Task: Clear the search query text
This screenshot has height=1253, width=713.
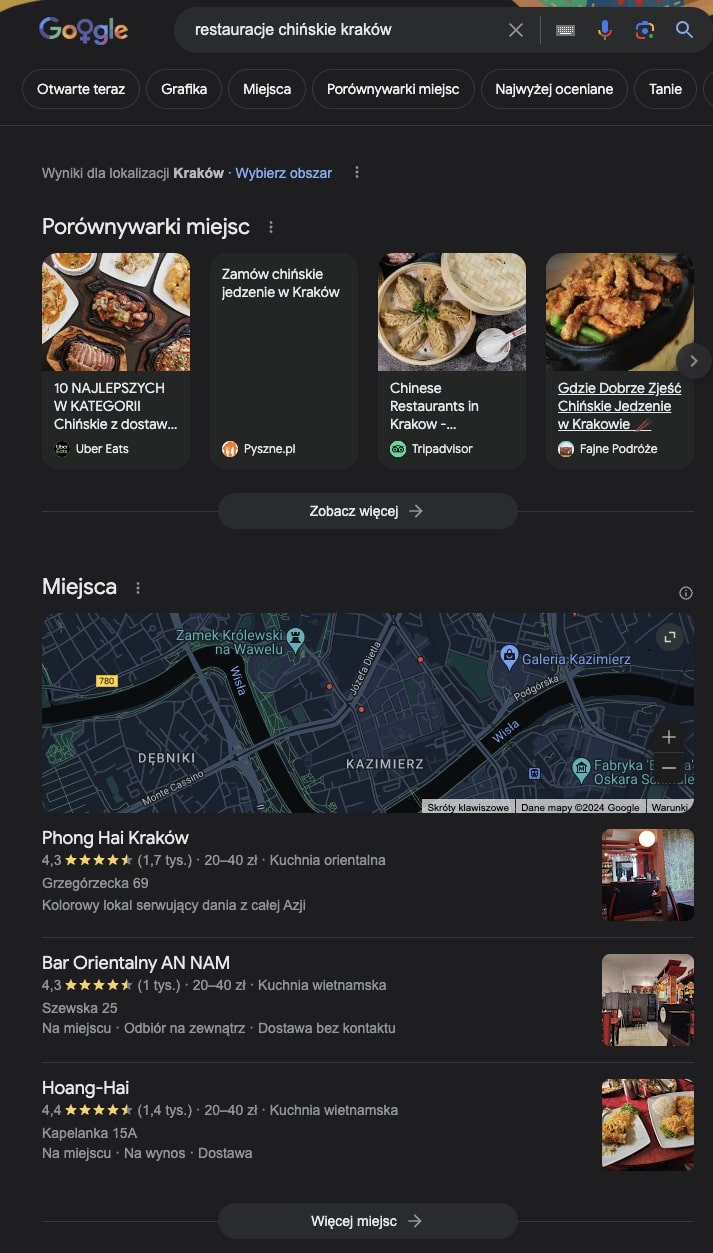Action: (x=516, y=30)
